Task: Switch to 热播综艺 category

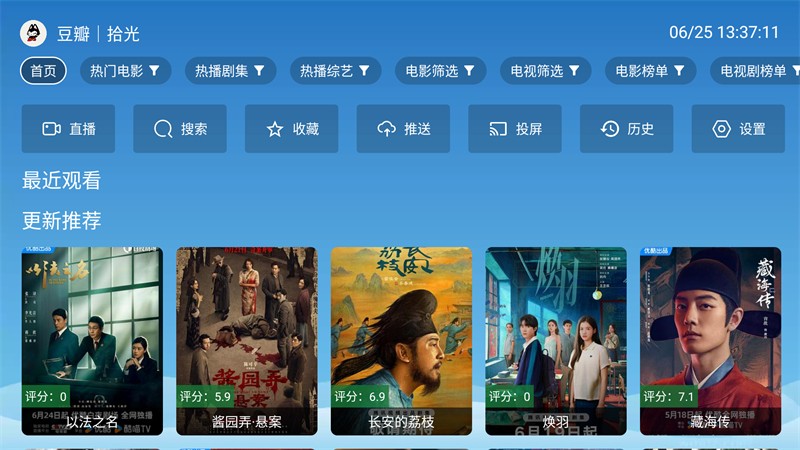Action: (335, 71)
